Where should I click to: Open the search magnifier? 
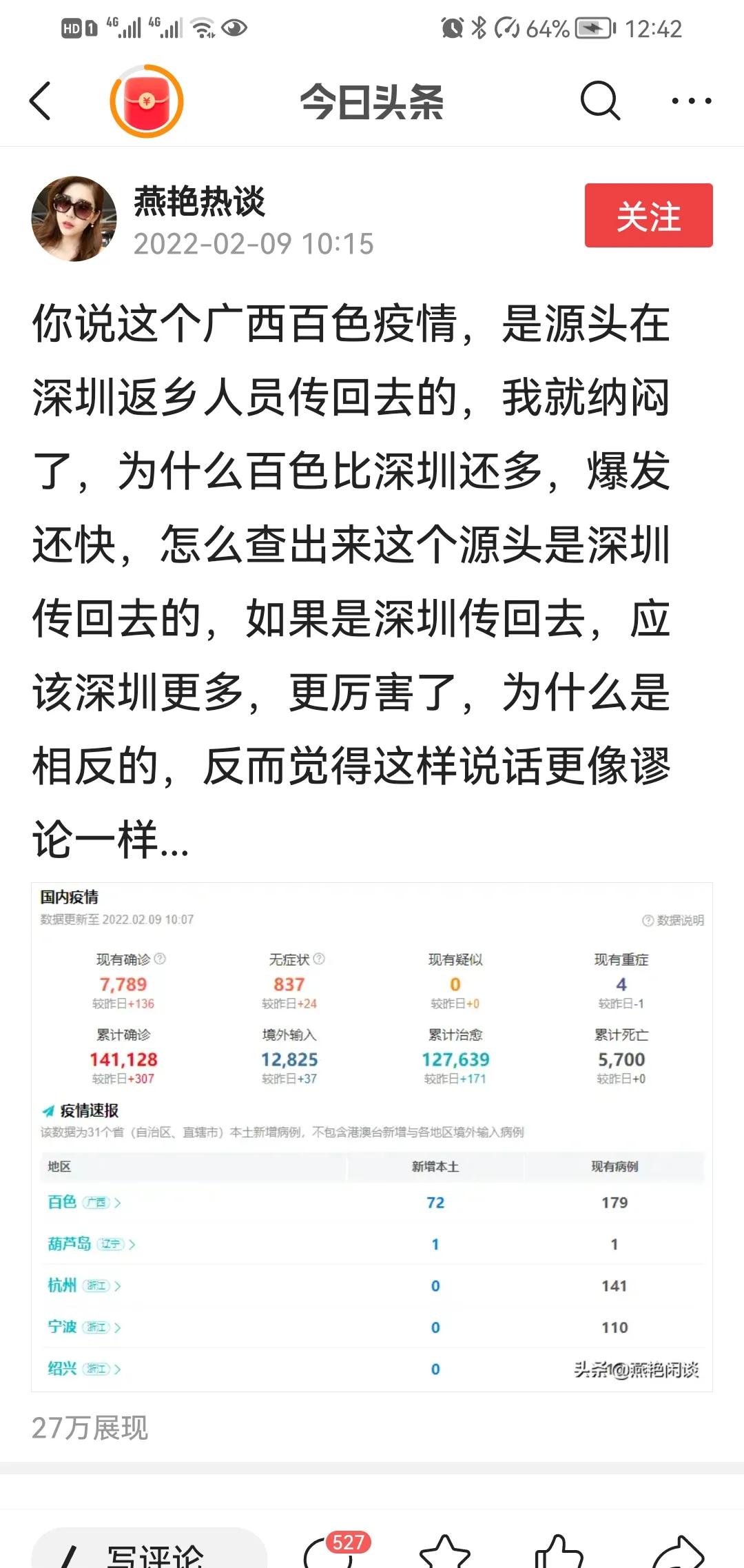(600, 101)
